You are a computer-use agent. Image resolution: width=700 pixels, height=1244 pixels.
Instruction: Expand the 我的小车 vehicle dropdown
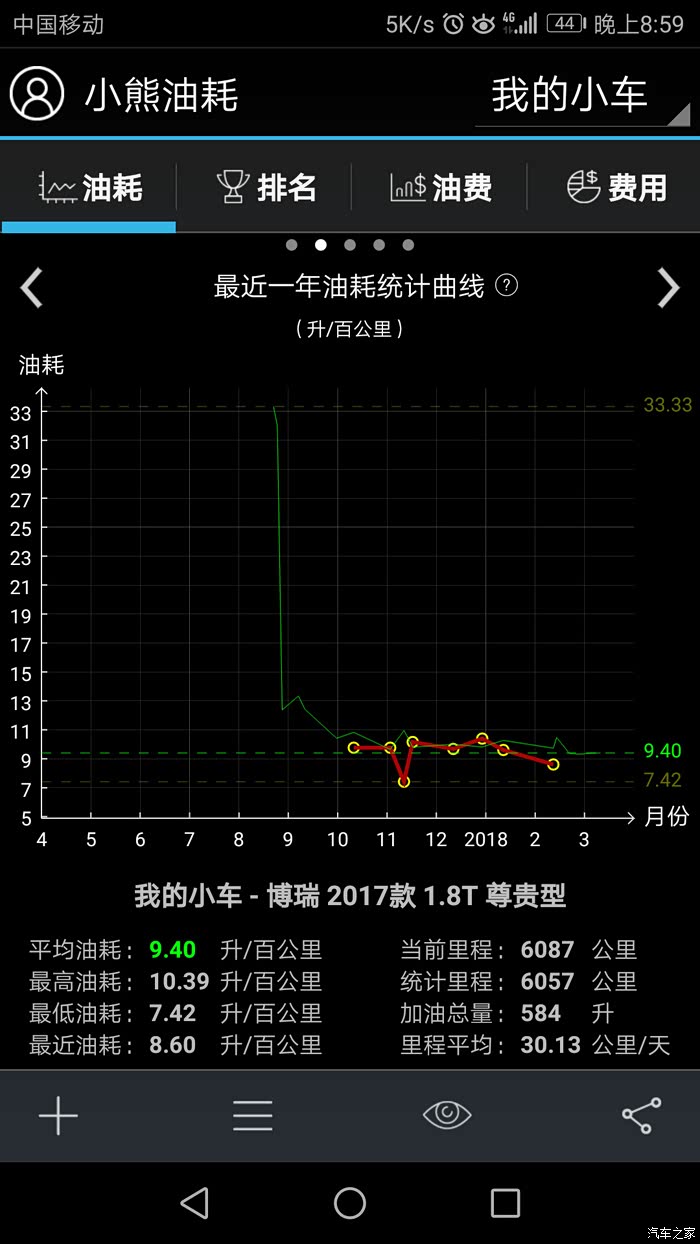[582, 97]
